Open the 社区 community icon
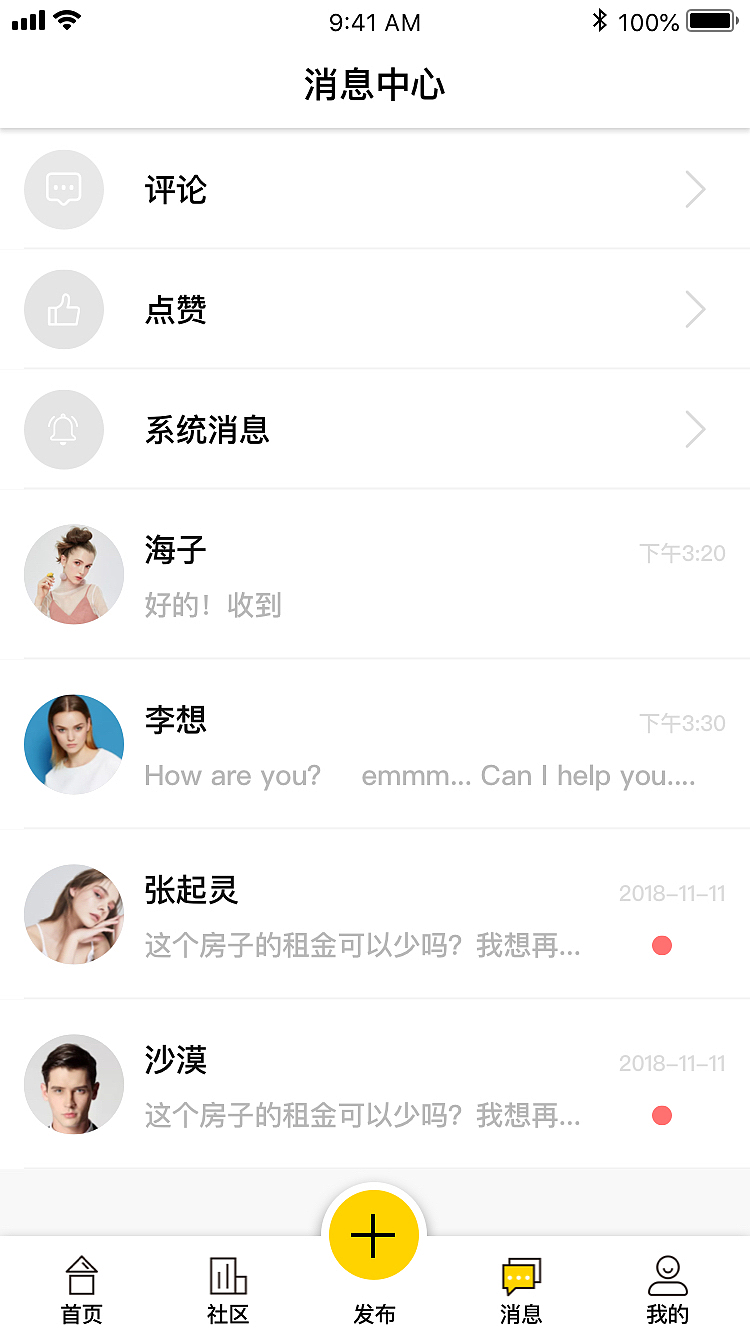 pos(227,1275)
